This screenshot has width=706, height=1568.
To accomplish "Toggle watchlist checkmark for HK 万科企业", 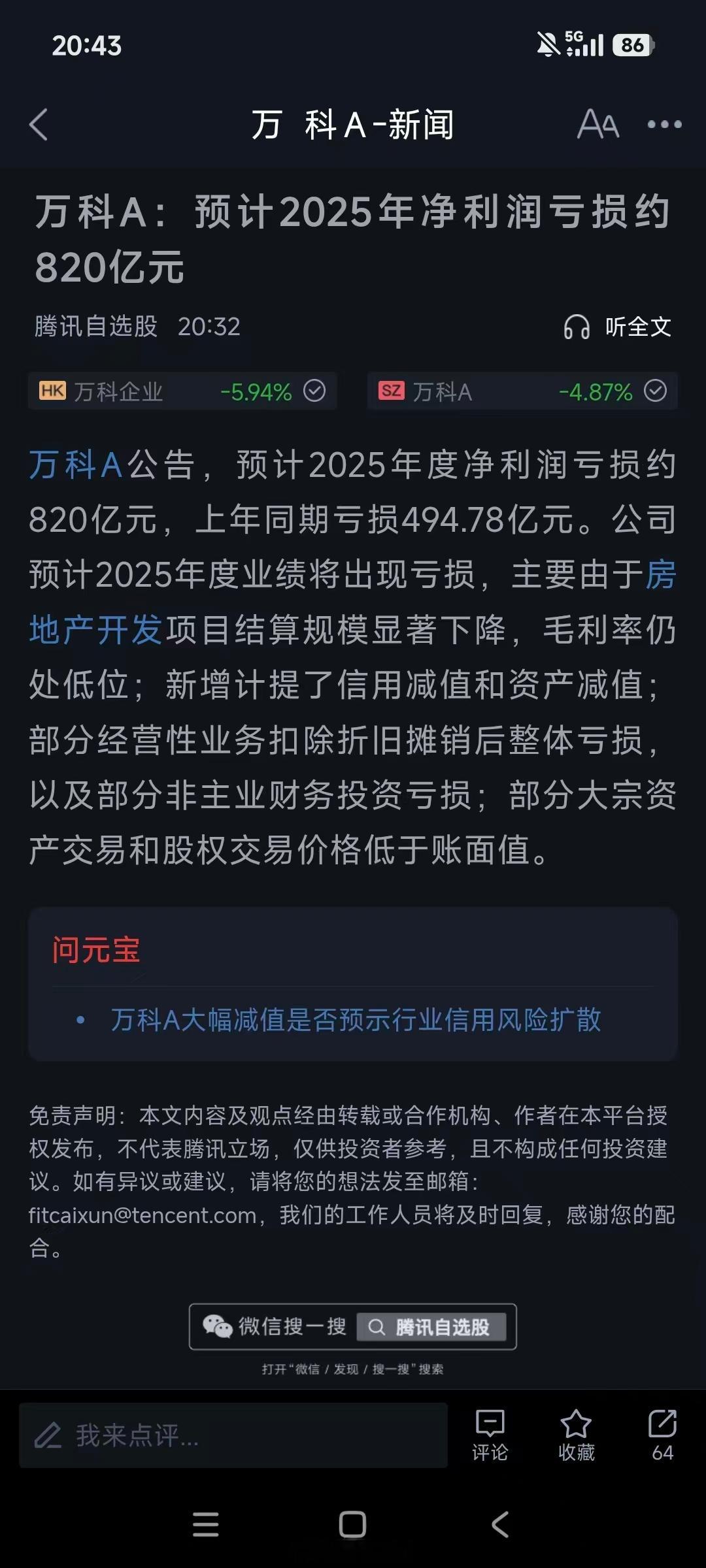I will (314, 390).
